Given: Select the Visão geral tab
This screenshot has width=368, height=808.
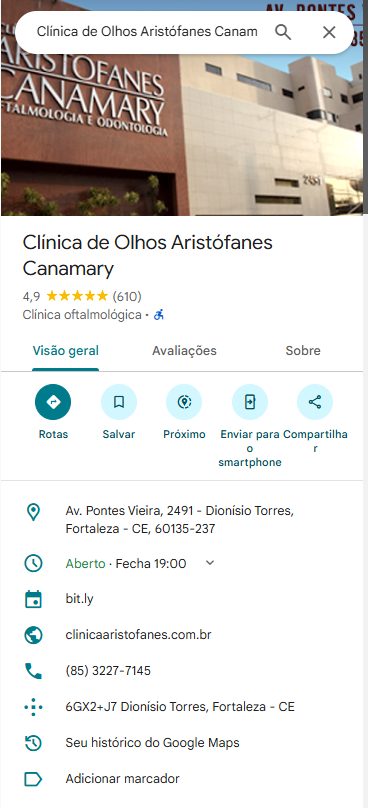Looking at the screenshot, I should 65,351.
